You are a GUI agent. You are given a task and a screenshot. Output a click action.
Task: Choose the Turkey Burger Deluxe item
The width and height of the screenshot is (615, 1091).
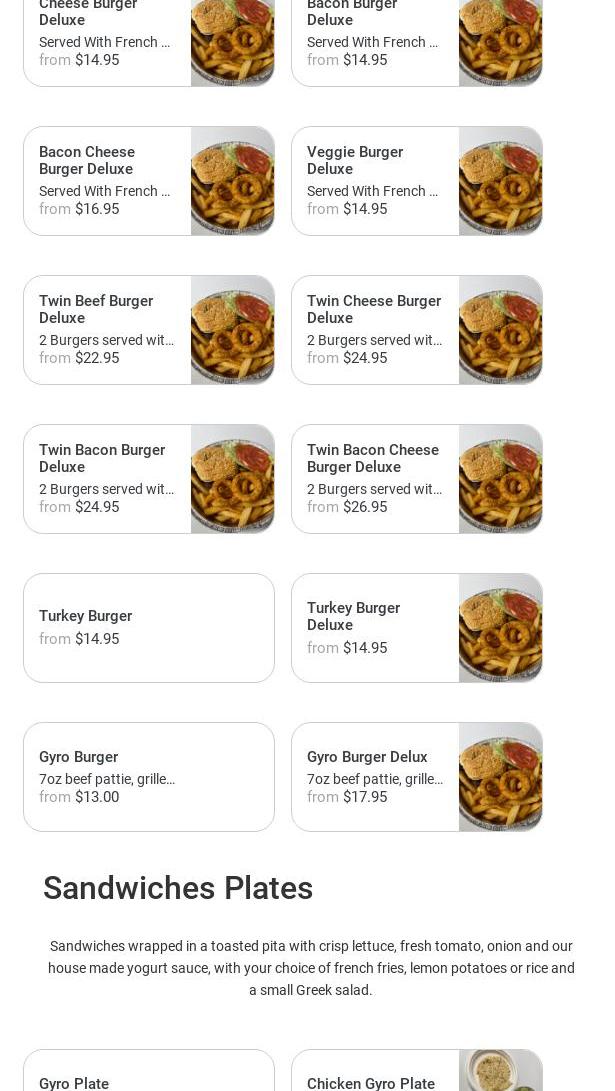(x=416, y=628)
